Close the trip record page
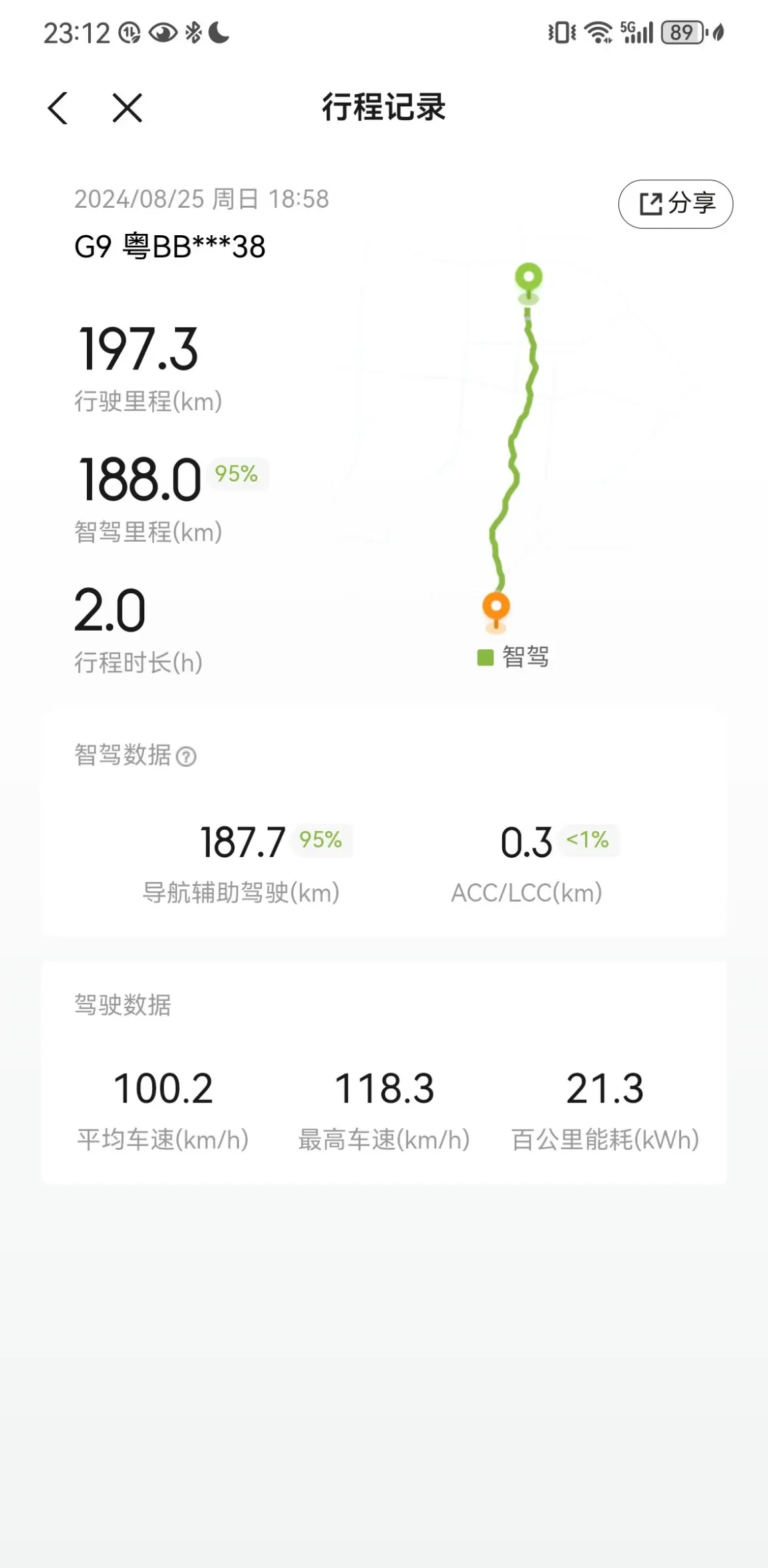768x1568 pixels. [x=127, y=108]
